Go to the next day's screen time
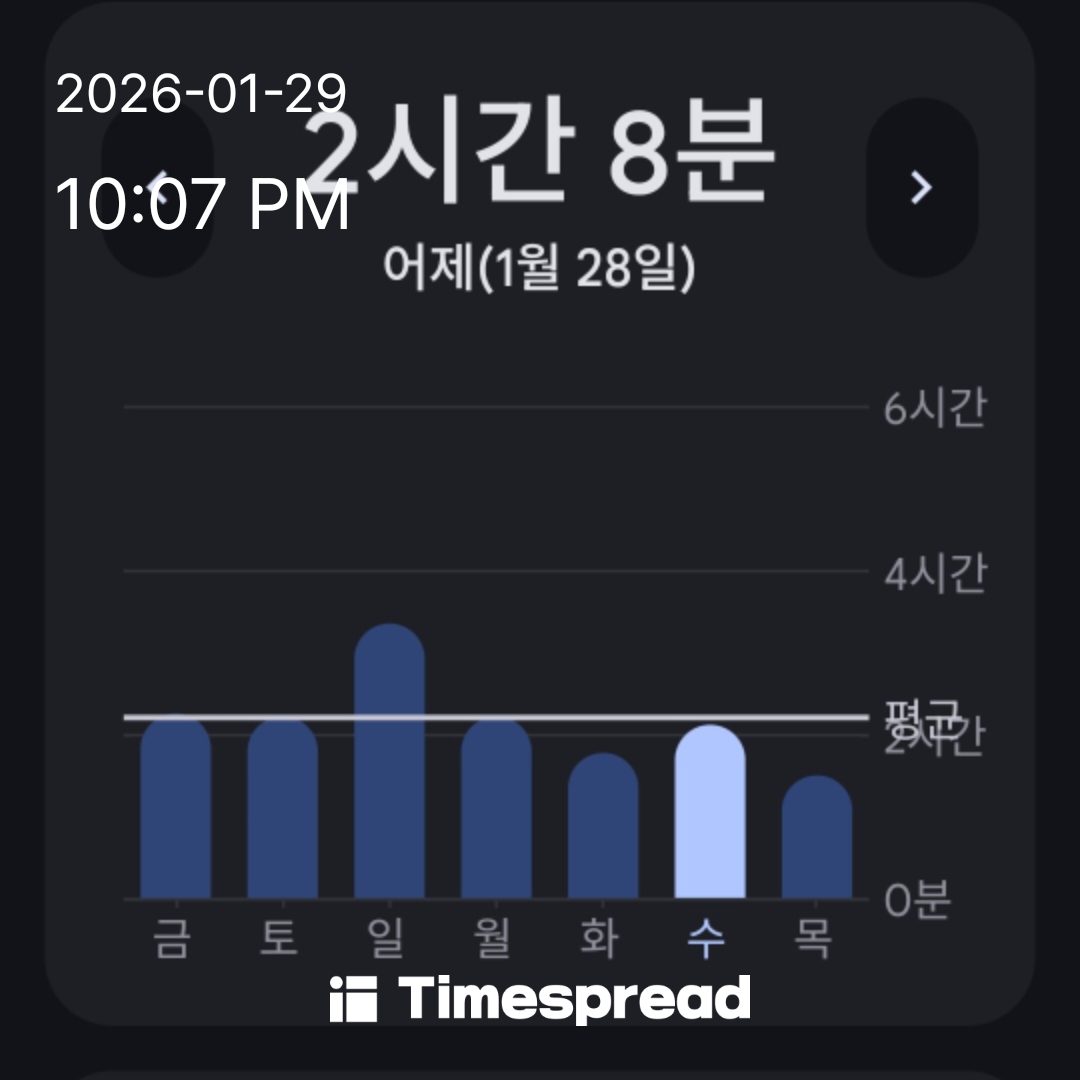 (921, 187)
